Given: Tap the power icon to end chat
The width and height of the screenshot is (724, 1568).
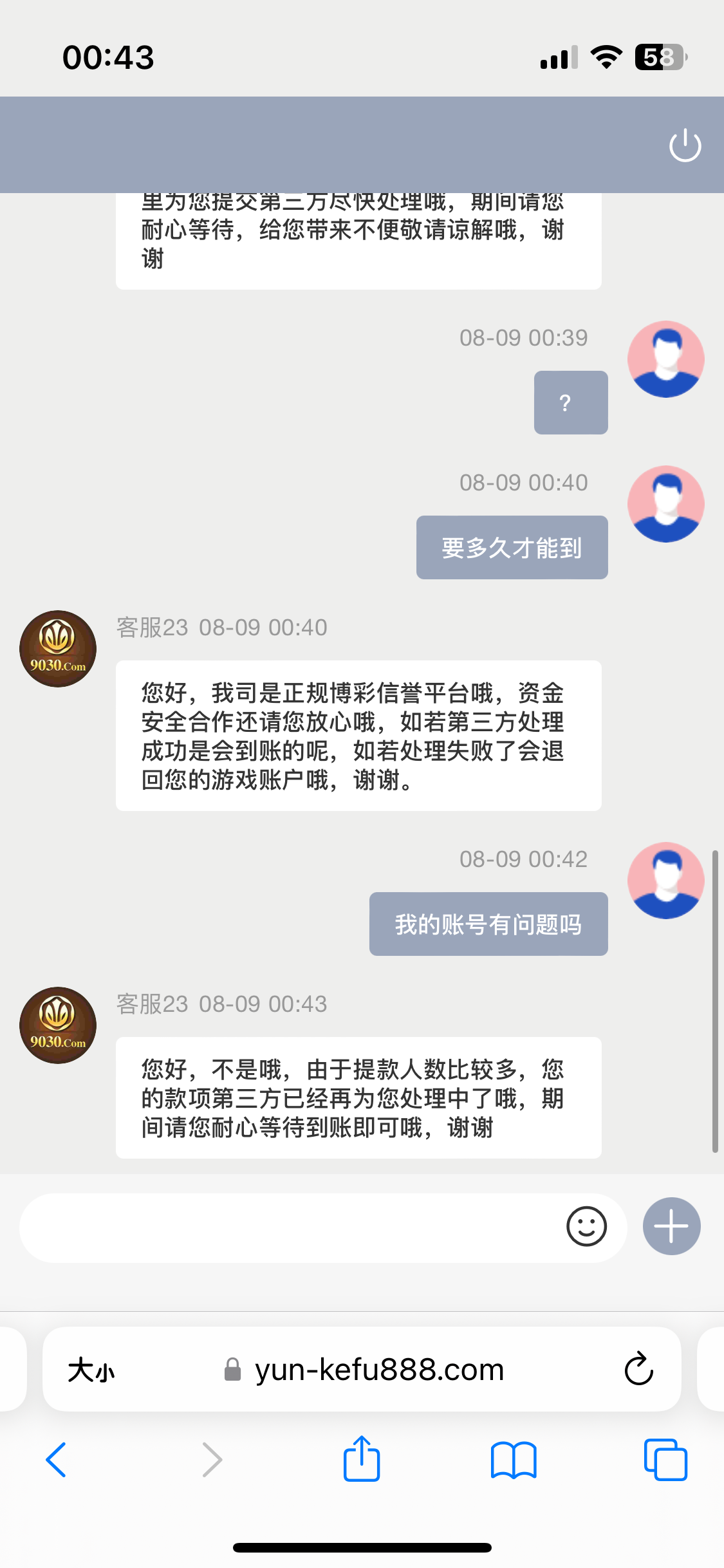Looking at the screenshot, I should [x=685, y=145].
